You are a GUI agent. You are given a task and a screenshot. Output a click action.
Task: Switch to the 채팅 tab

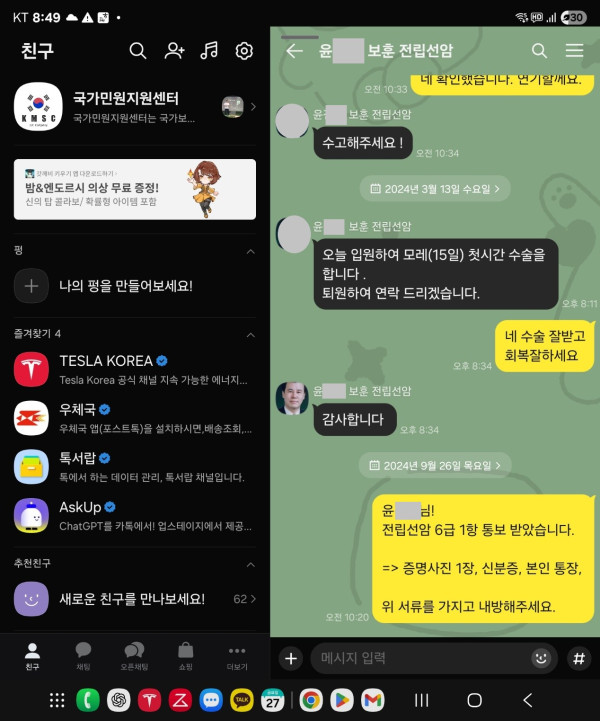[x=84, y=656]
